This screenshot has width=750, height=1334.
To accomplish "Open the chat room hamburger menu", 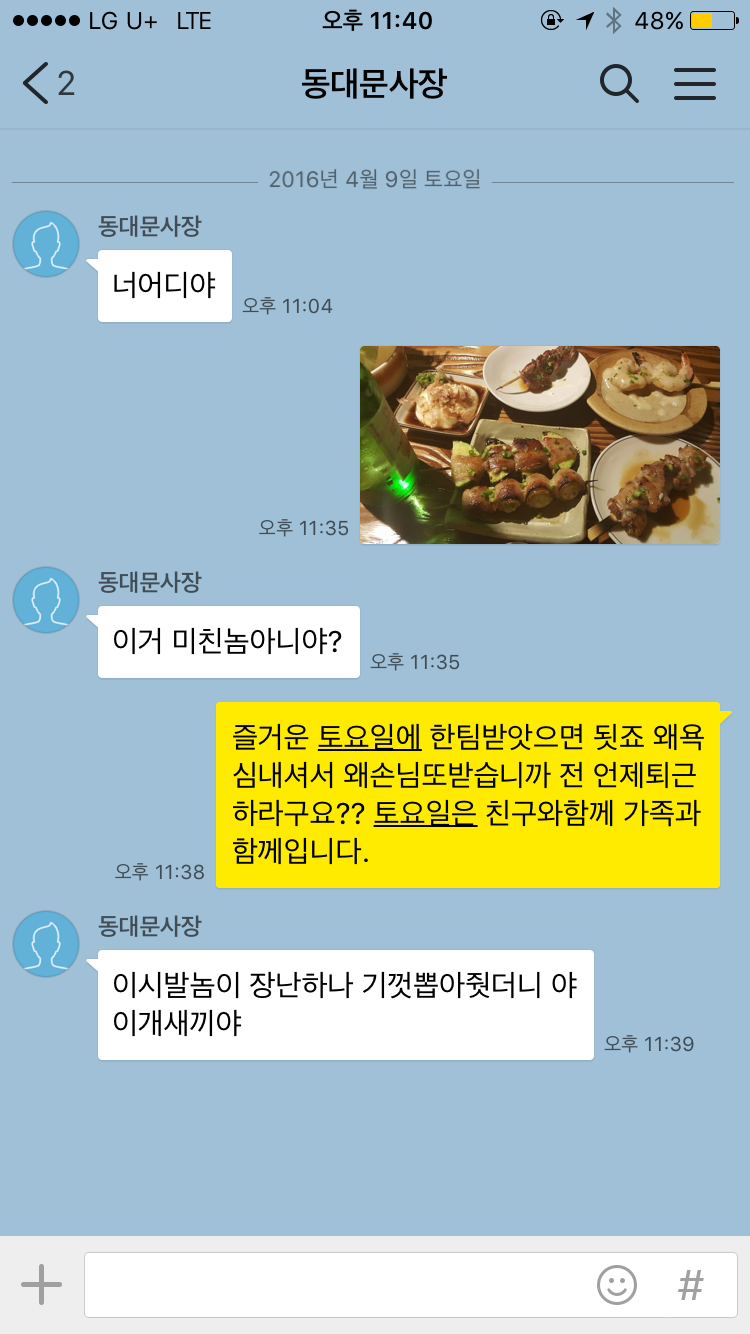I will coord(695,84).
